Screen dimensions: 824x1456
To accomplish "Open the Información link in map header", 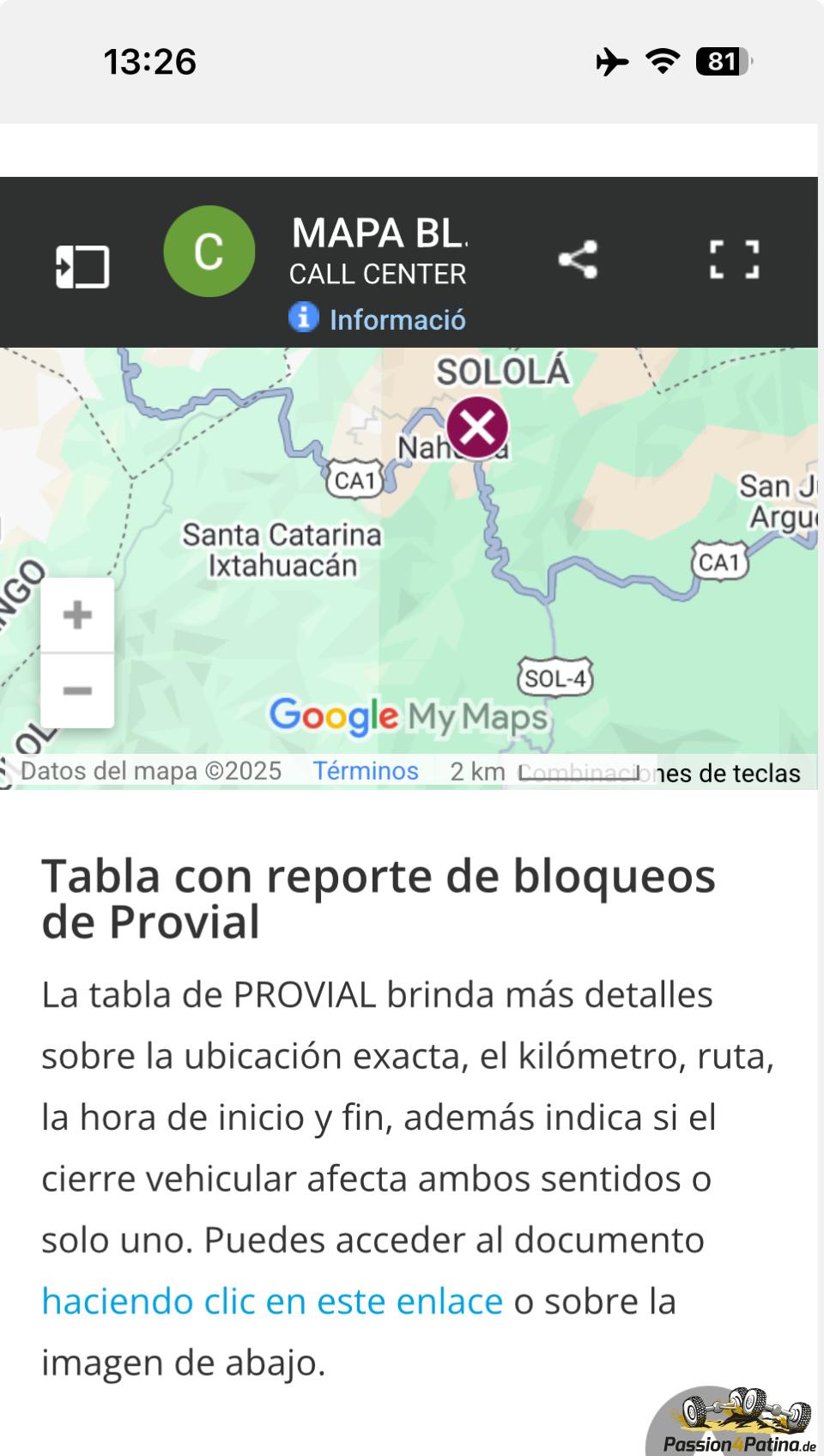I will coord(378,318).
